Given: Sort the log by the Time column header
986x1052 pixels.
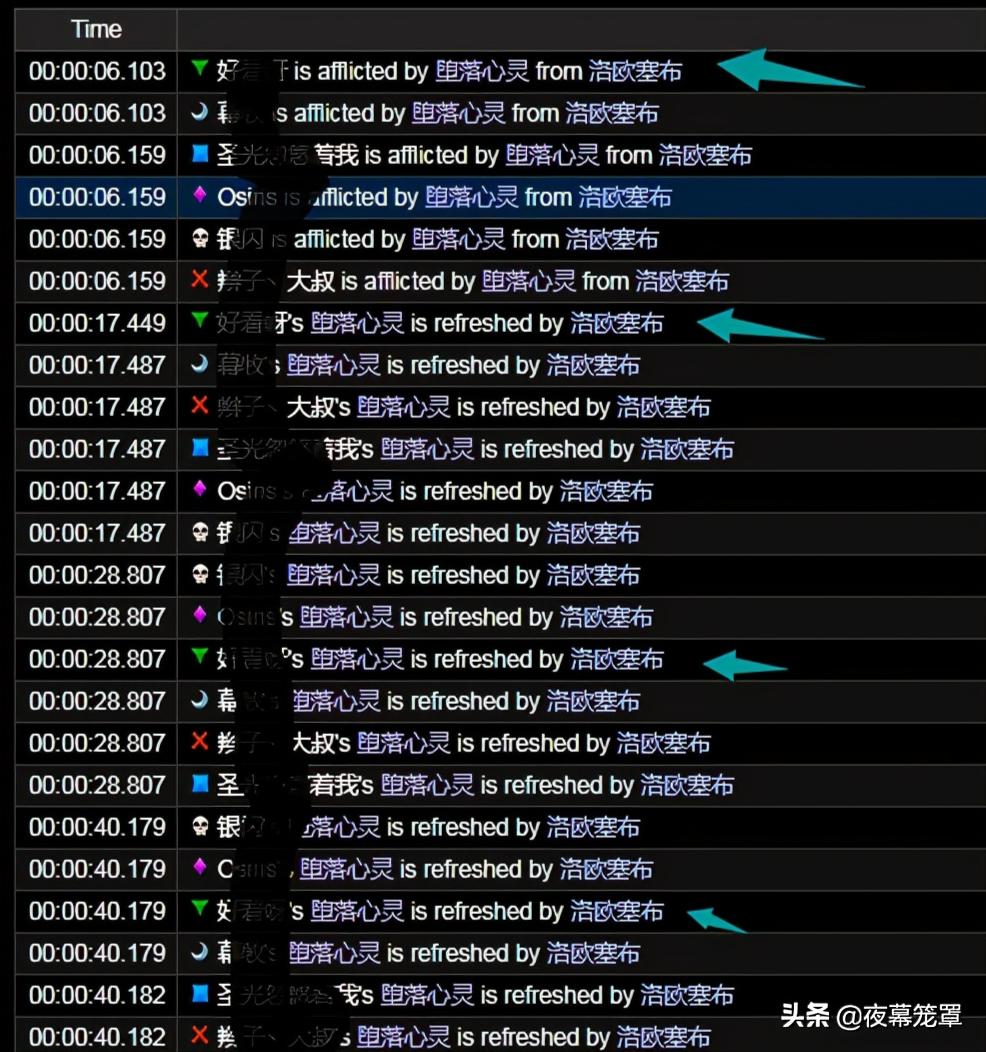Looking at the screenshot, I should (x=95, y=29).
